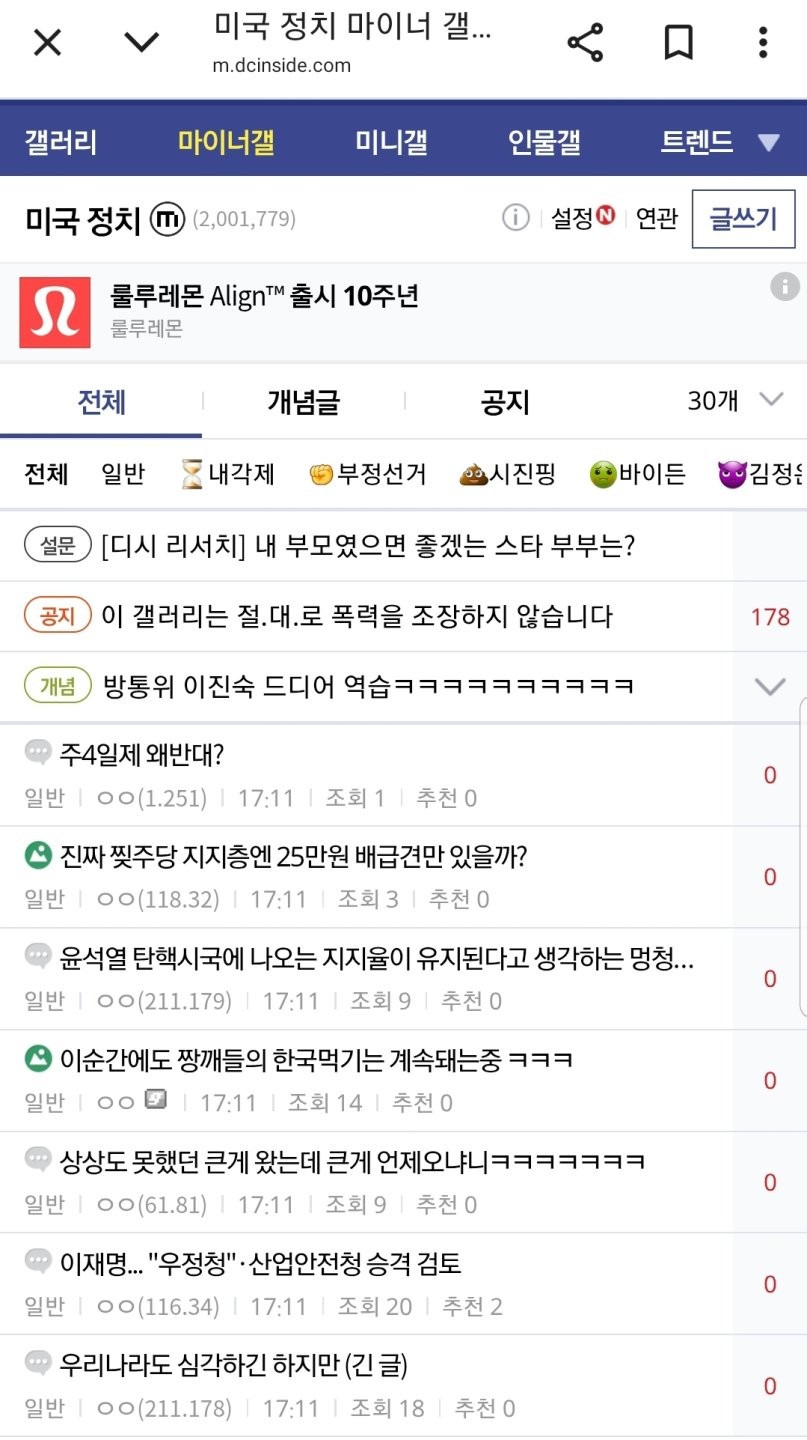Select the 개념글 tab
This screenshot has width=807, height=1440.
click(x=303, y=402)
